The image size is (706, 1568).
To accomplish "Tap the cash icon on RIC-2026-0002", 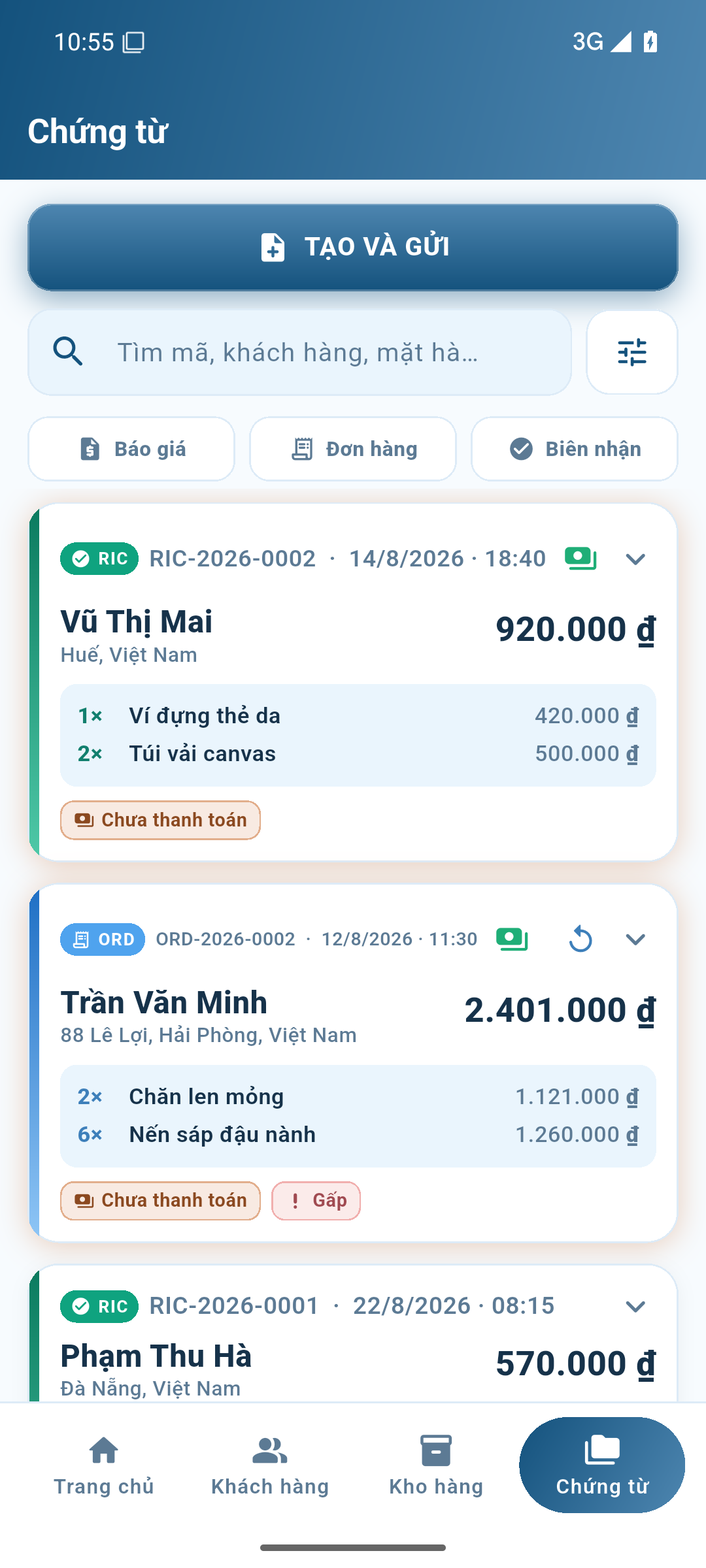I will click(580, 559).
